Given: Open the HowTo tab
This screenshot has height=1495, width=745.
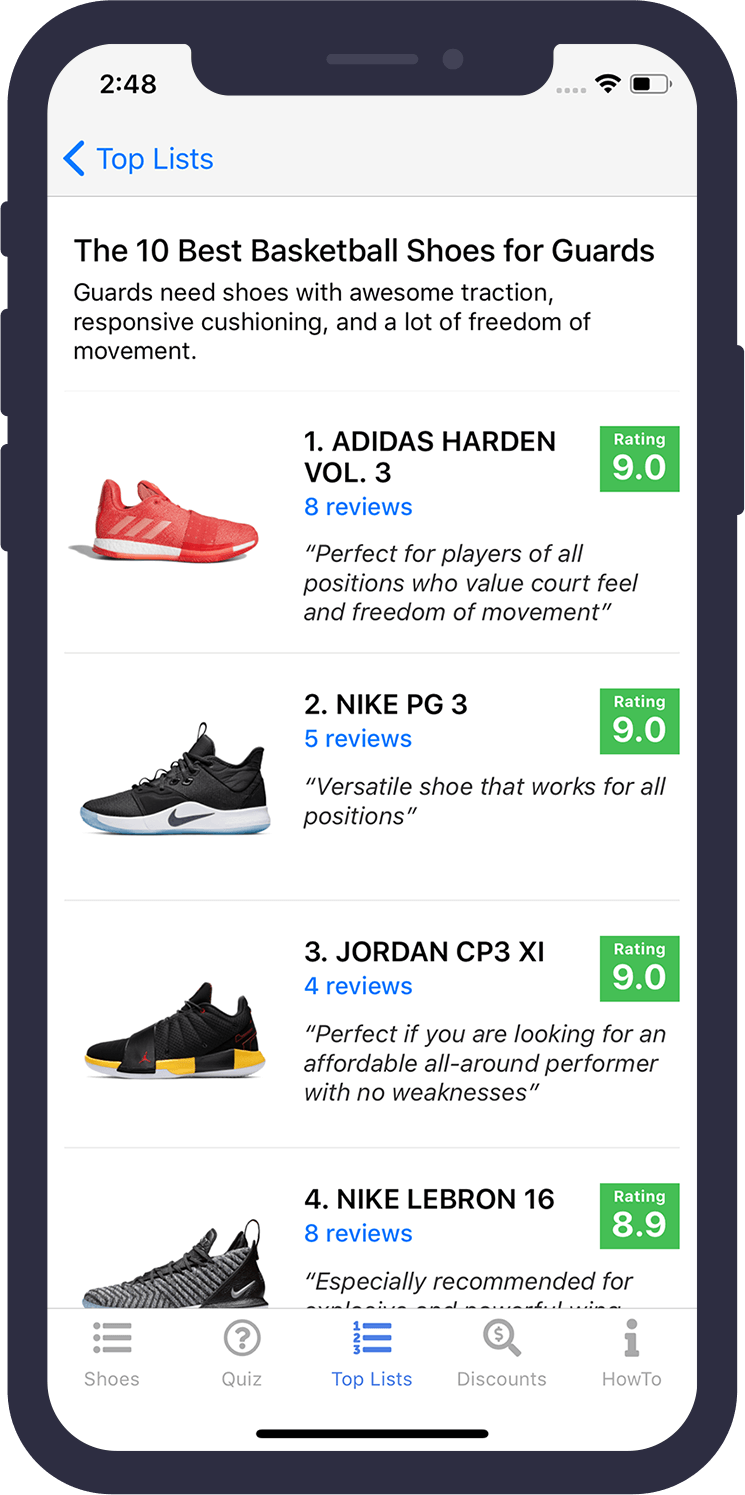Looking at the screenshot, I should click(632, 1354).
